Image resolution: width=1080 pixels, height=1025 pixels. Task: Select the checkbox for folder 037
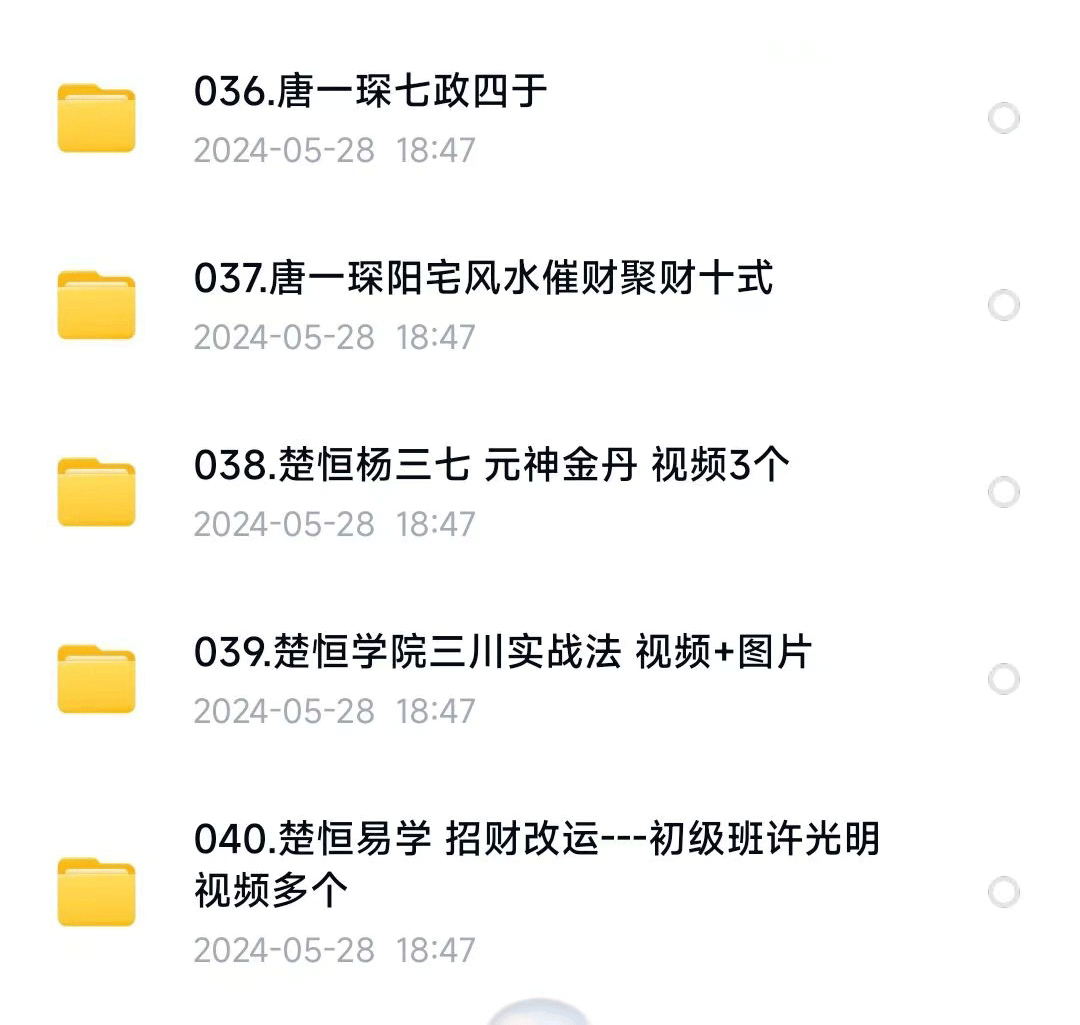tap(1003, 305)
